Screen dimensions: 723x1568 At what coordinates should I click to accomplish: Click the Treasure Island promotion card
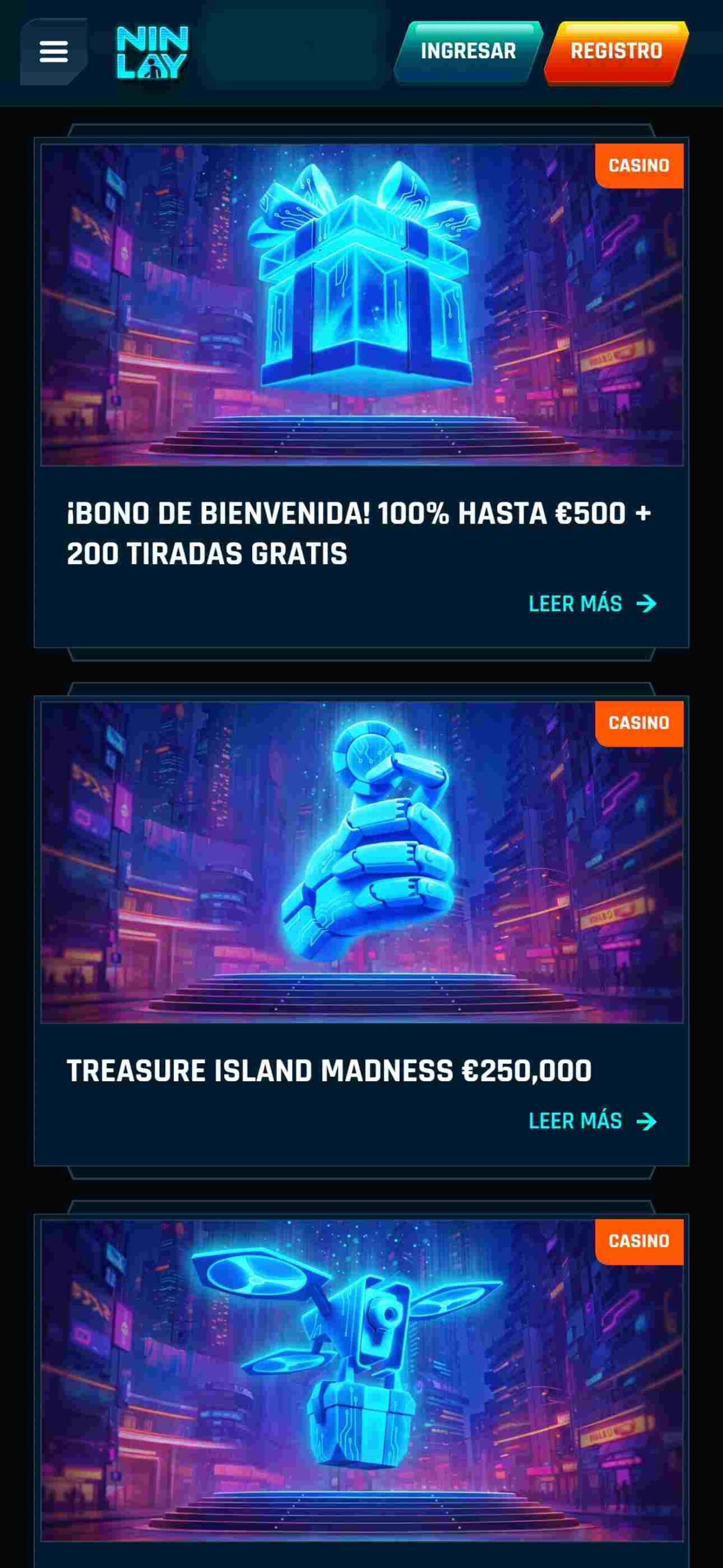pos(361,919)
